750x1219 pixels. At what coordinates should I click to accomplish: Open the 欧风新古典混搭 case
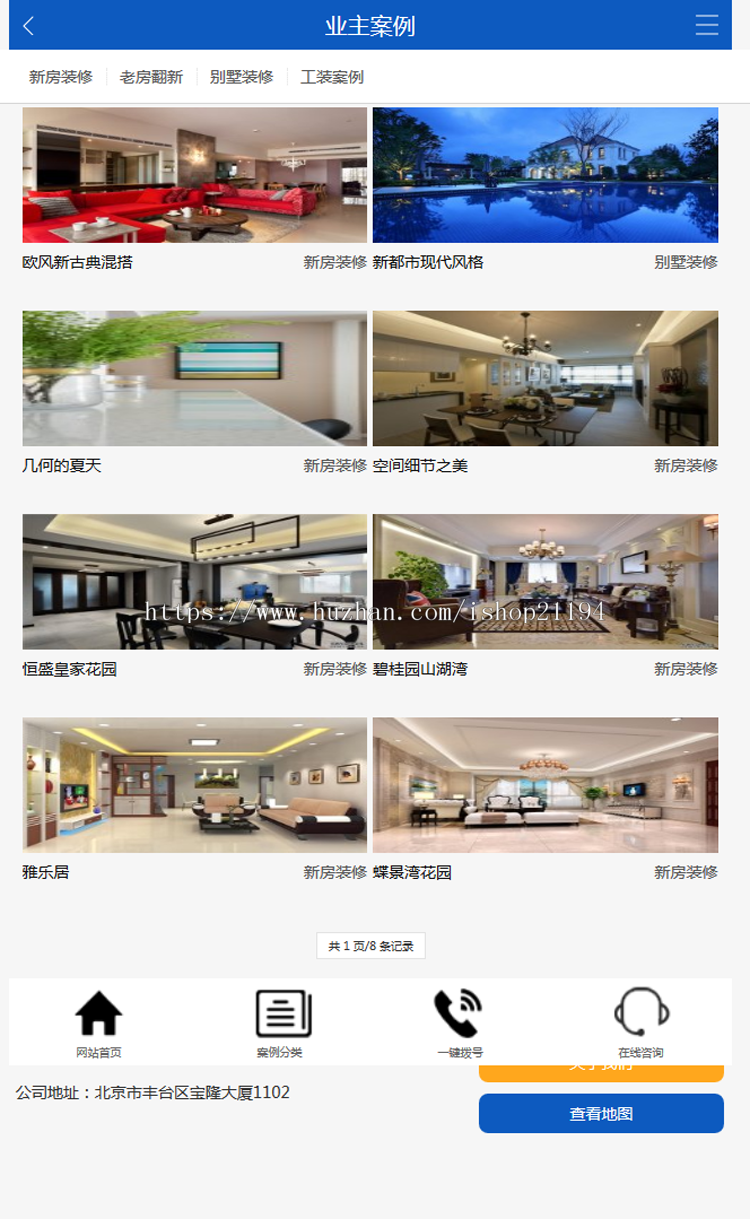(x=195, y=176)
